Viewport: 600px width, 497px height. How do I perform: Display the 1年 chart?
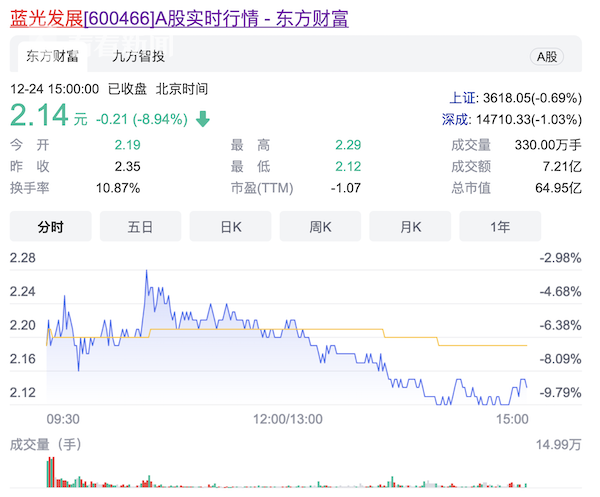500,227
